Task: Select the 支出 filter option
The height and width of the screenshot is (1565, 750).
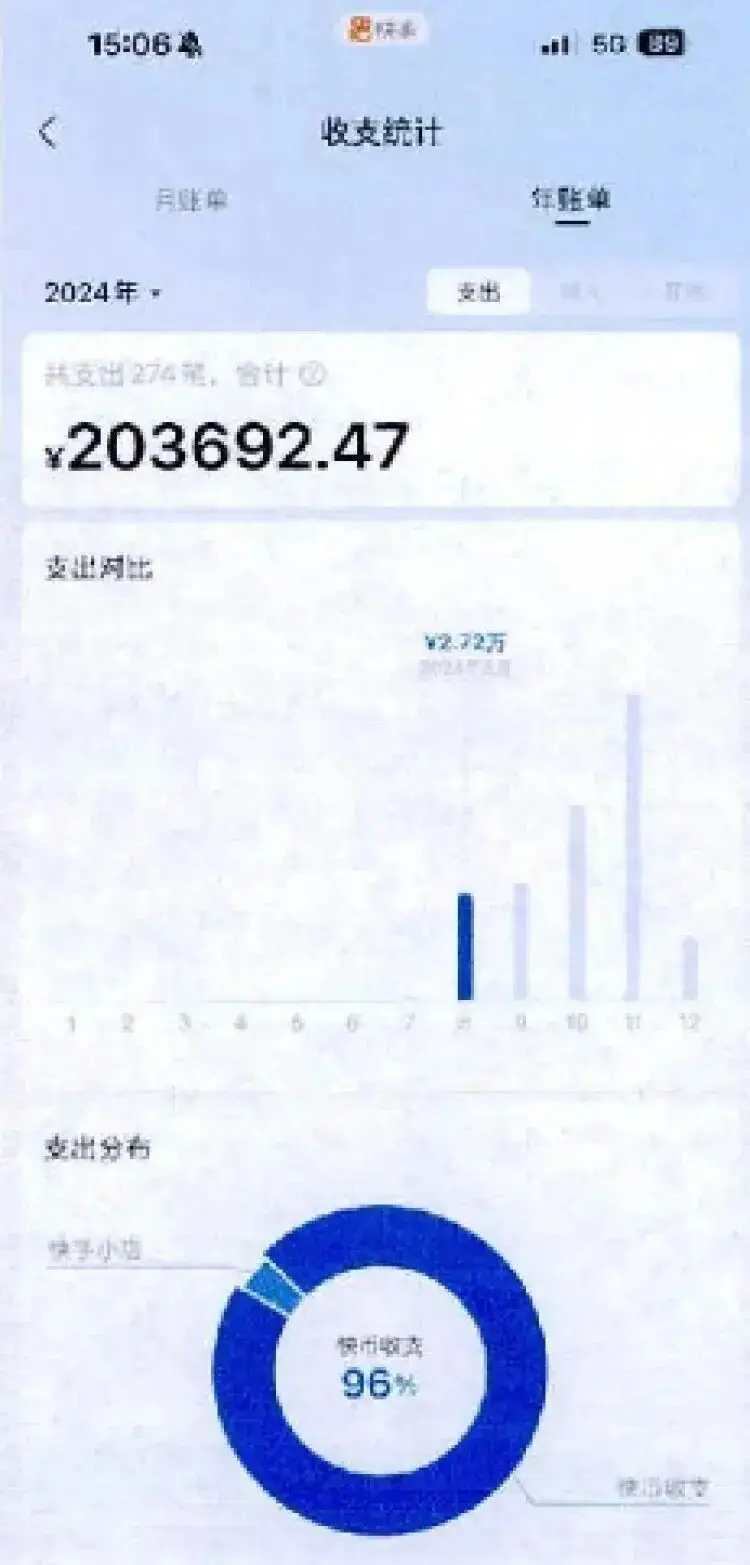Action: [x=480, y=290]
